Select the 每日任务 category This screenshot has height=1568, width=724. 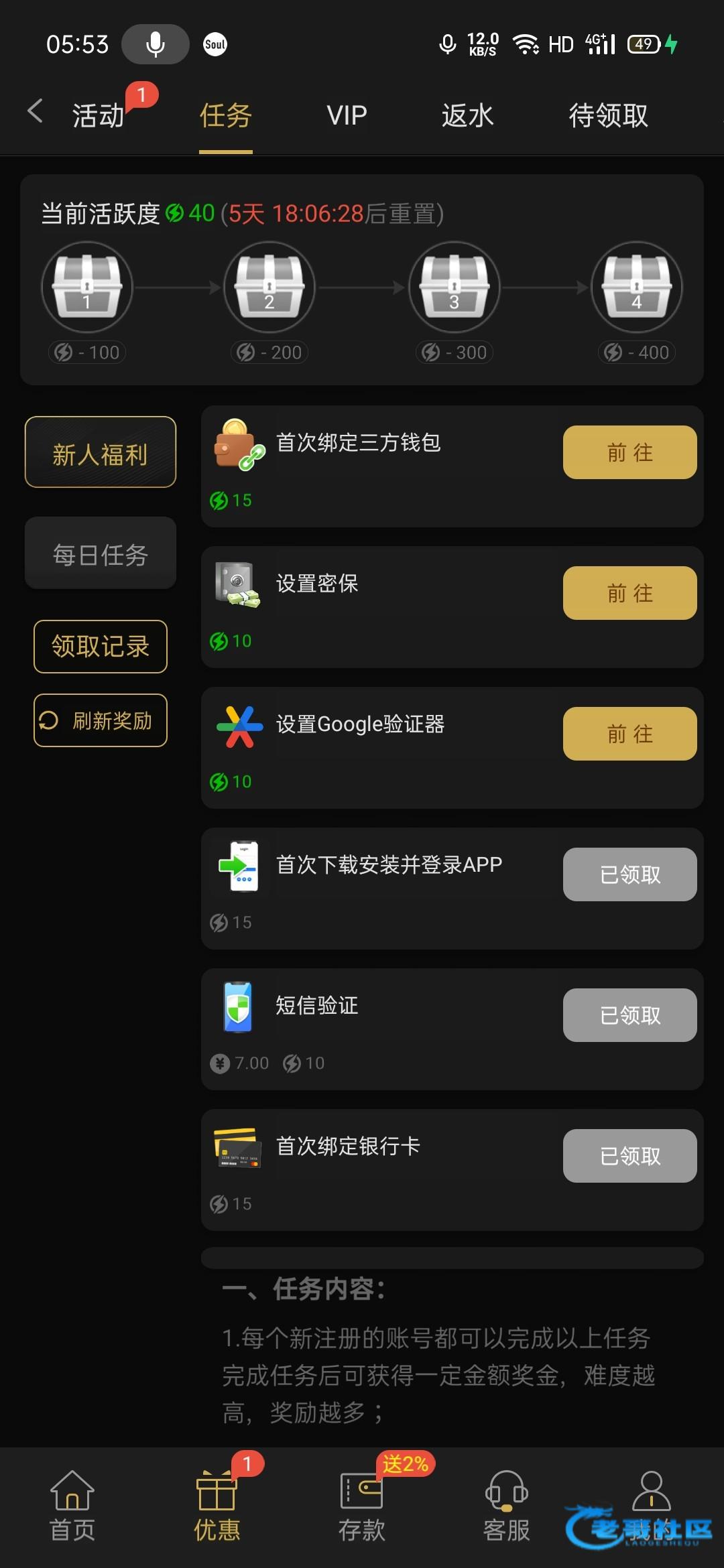click(101, 554)
